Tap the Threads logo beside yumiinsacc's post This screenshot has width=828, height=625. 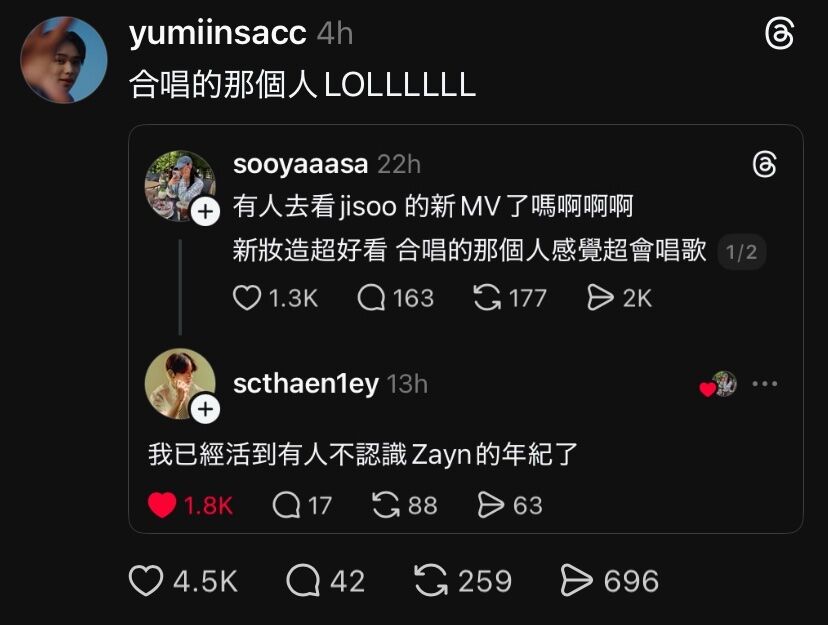coord(779,35)
